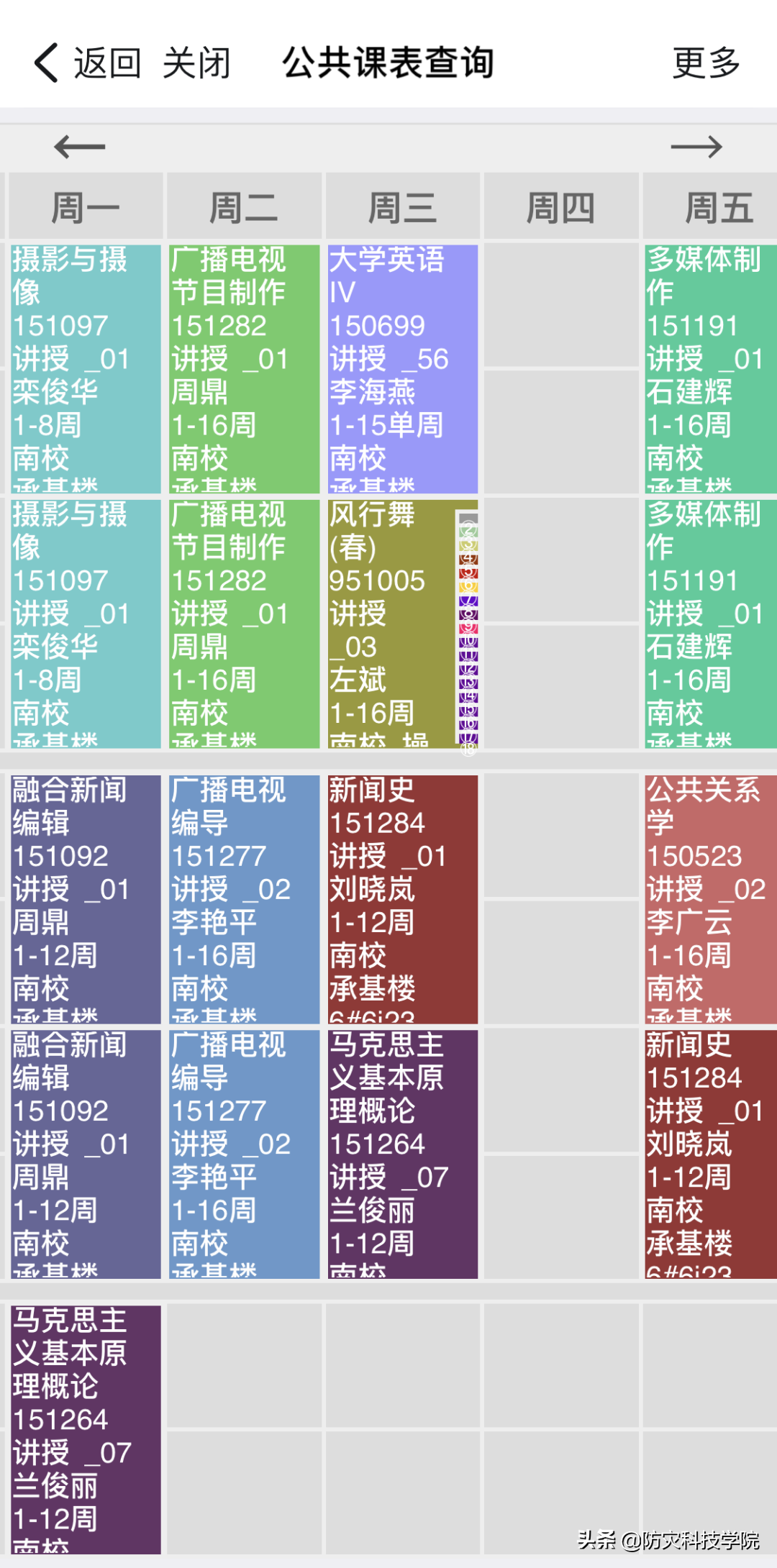This screenshot has width=777, height=1568.
Task: Open first 融合新闻编辑 block on Monday
Action: [86, 899]
